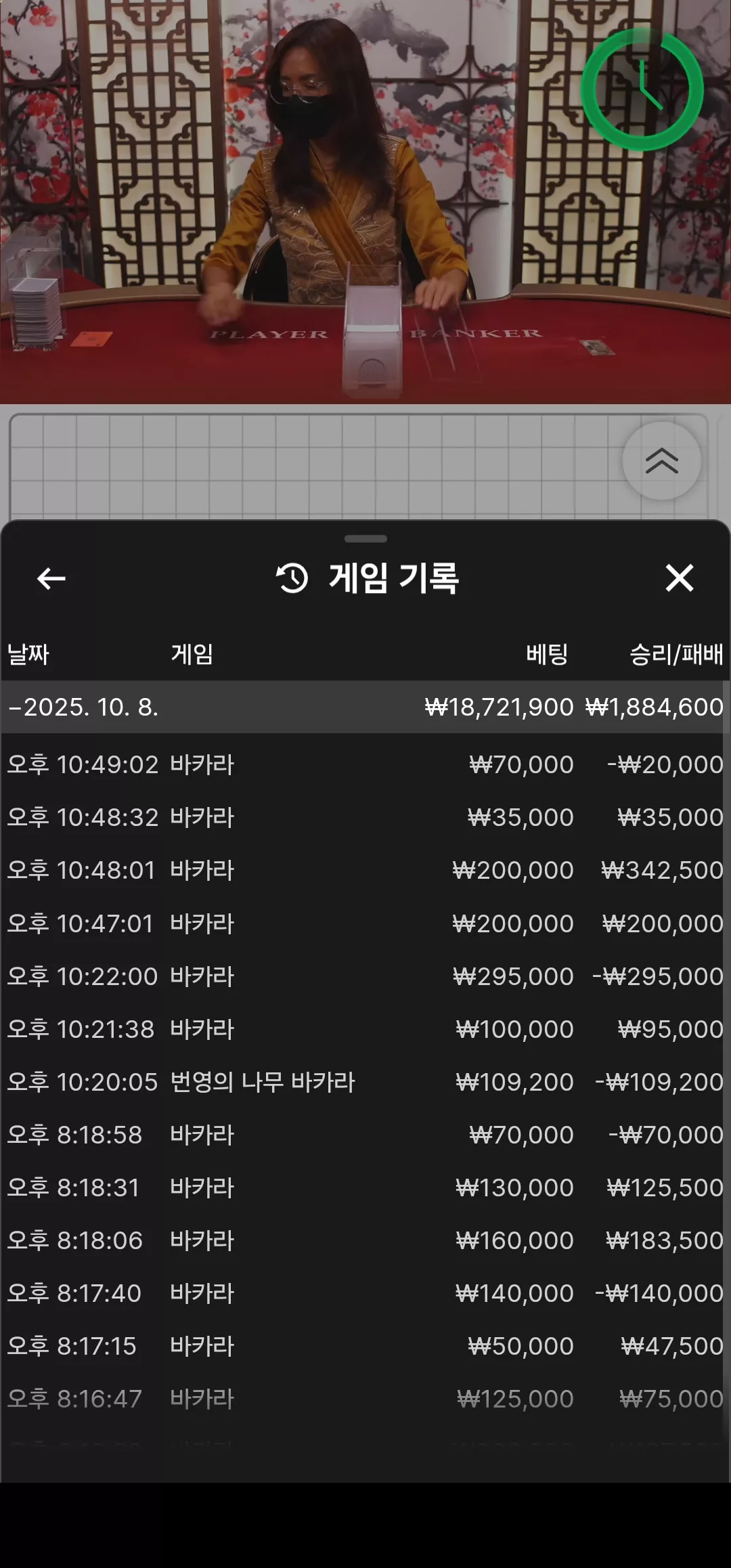Close the game history panel

[x=680, y=578]
